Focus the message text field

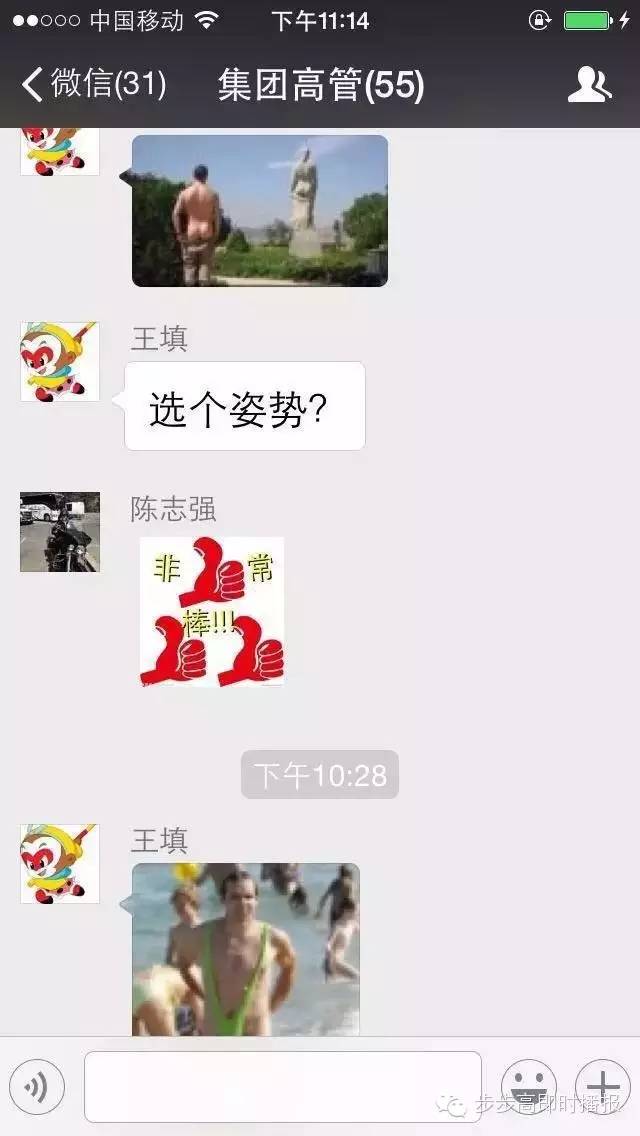pos(282,1086)
